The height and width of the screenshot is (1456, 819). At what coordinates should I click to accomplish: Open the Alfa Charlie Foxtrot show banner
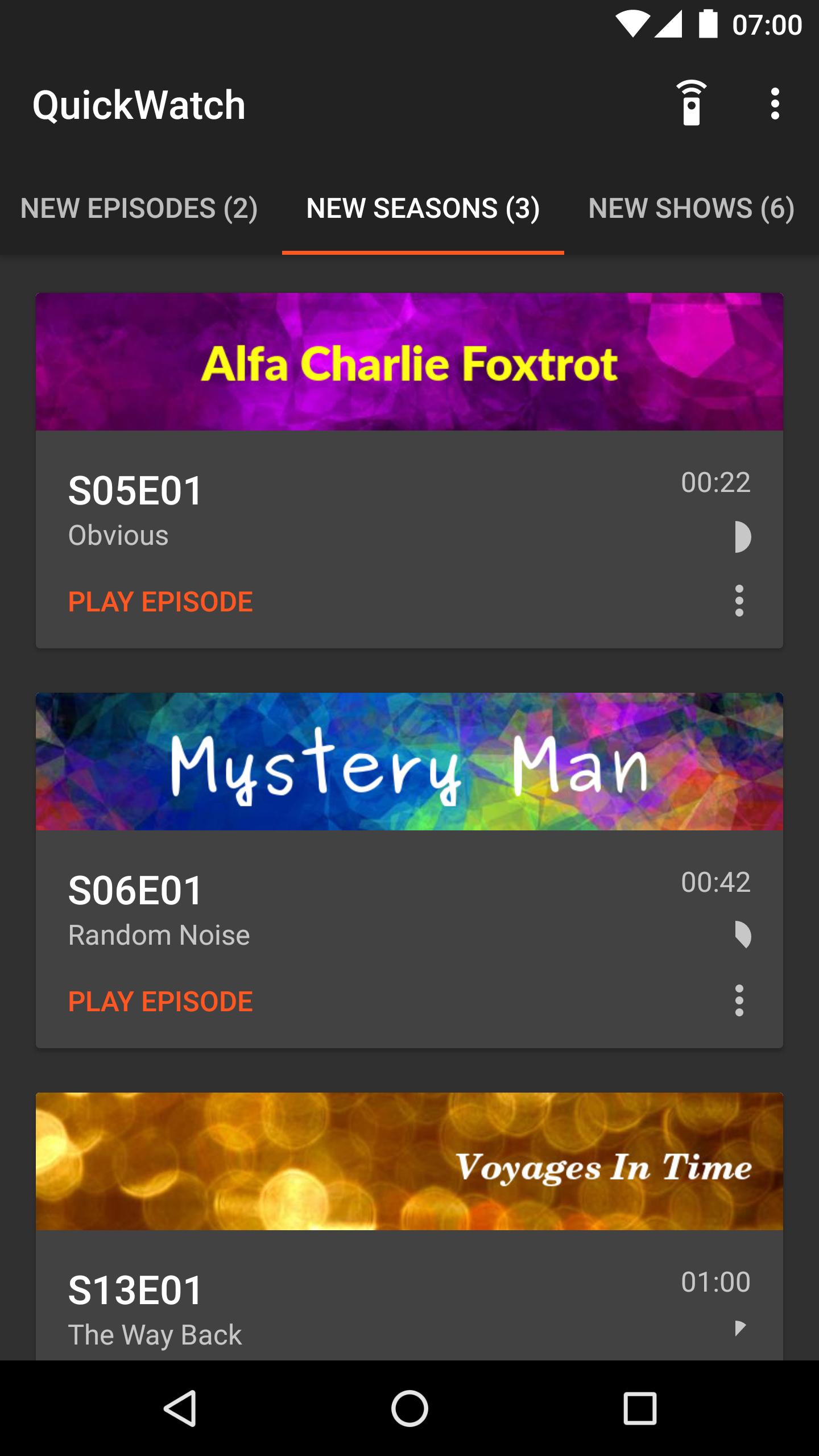pyautogui.click(x=409, y=362)
